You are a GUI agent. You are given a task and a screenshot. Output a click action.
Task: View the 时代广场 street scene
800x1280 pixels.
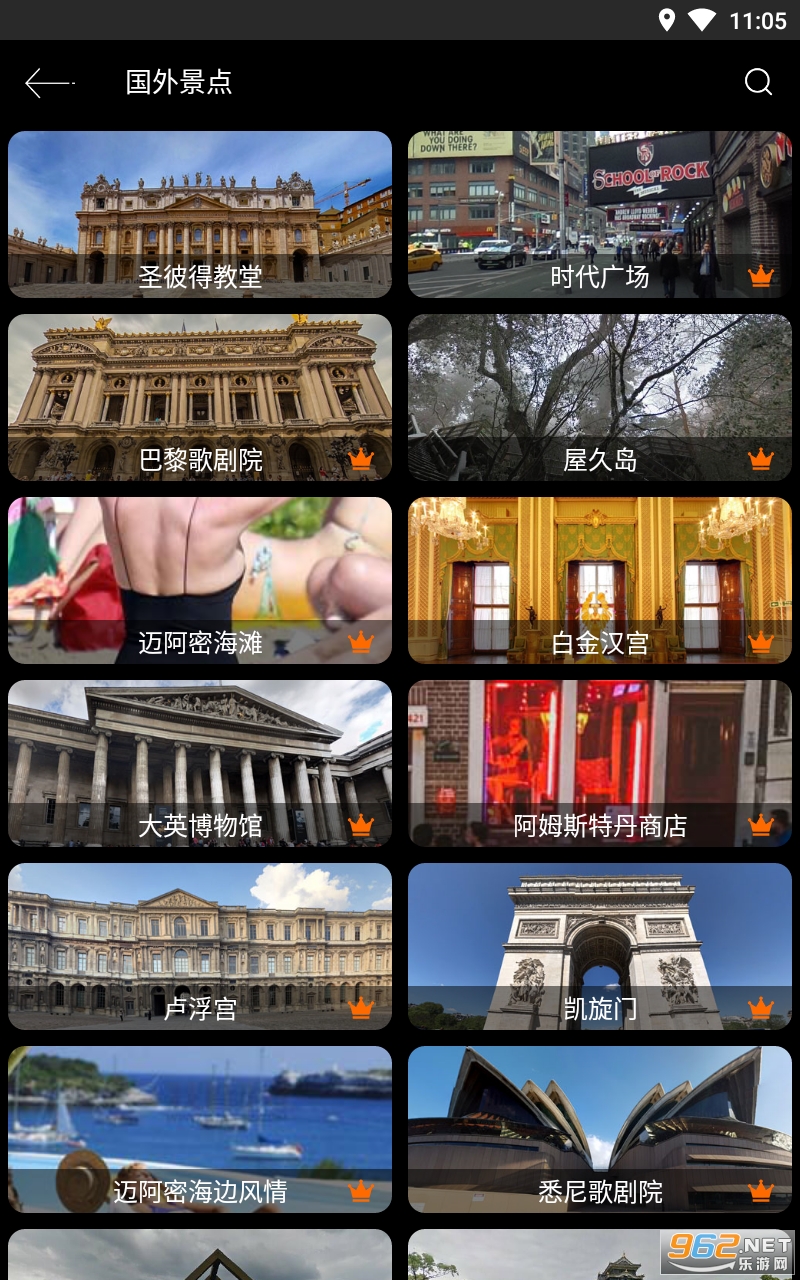tap(600, 214)
